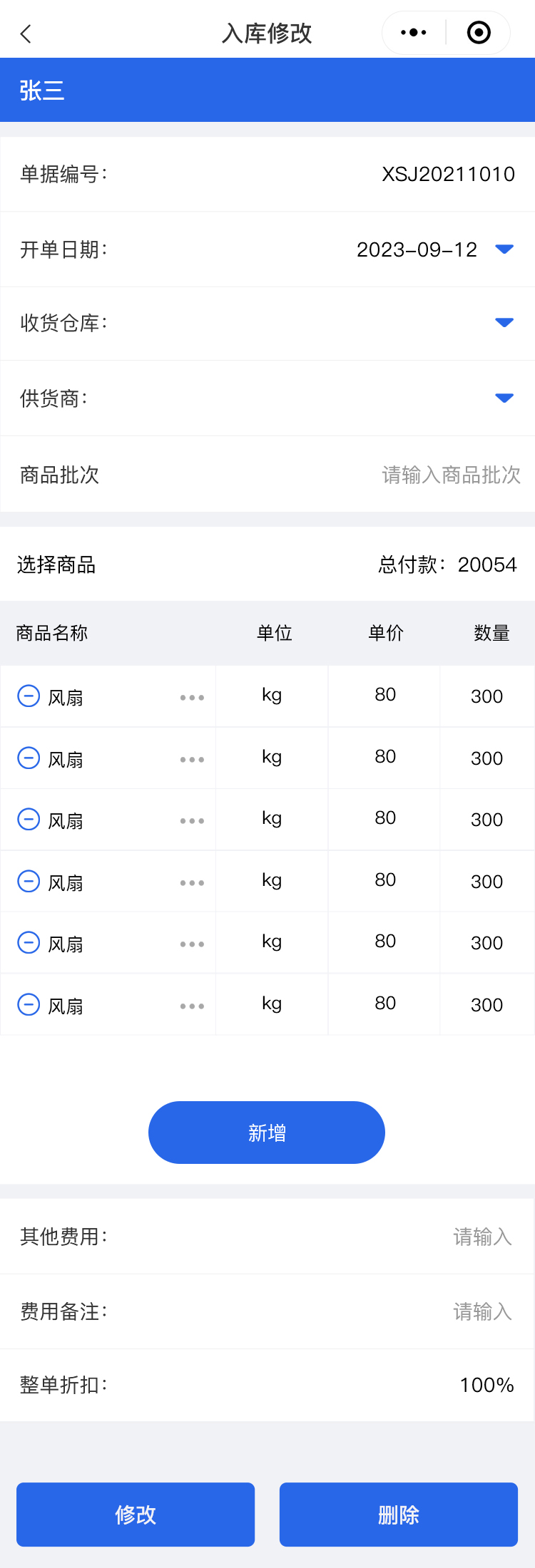Open the mini program more-options menu
535x1568 pixels.
coord(414,33)
